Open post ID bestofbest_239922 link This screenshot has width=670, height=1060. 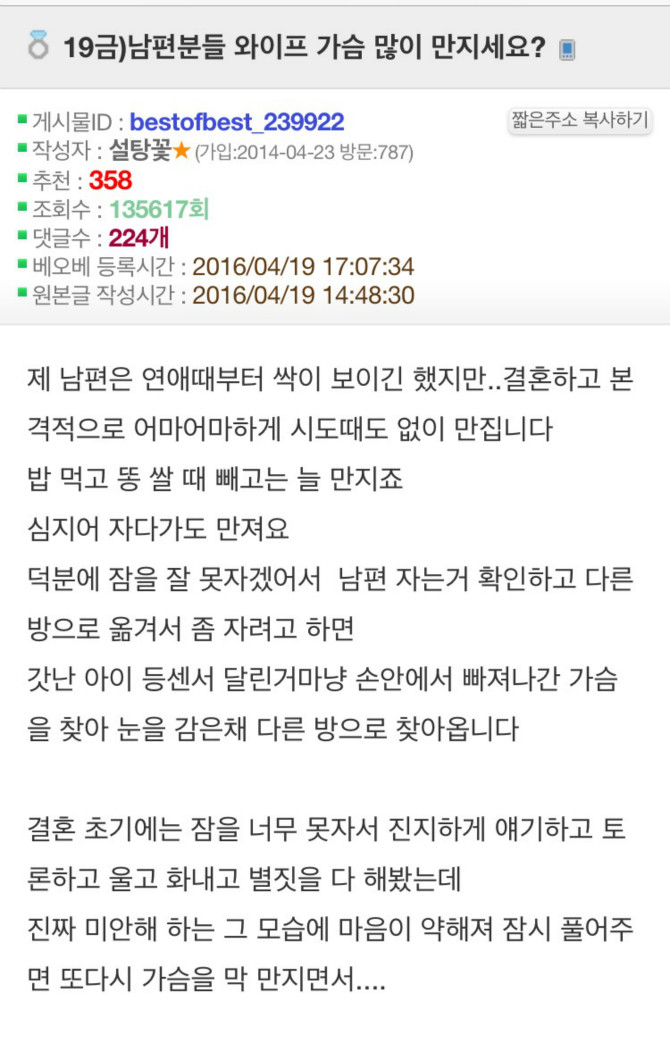[236, 123]
